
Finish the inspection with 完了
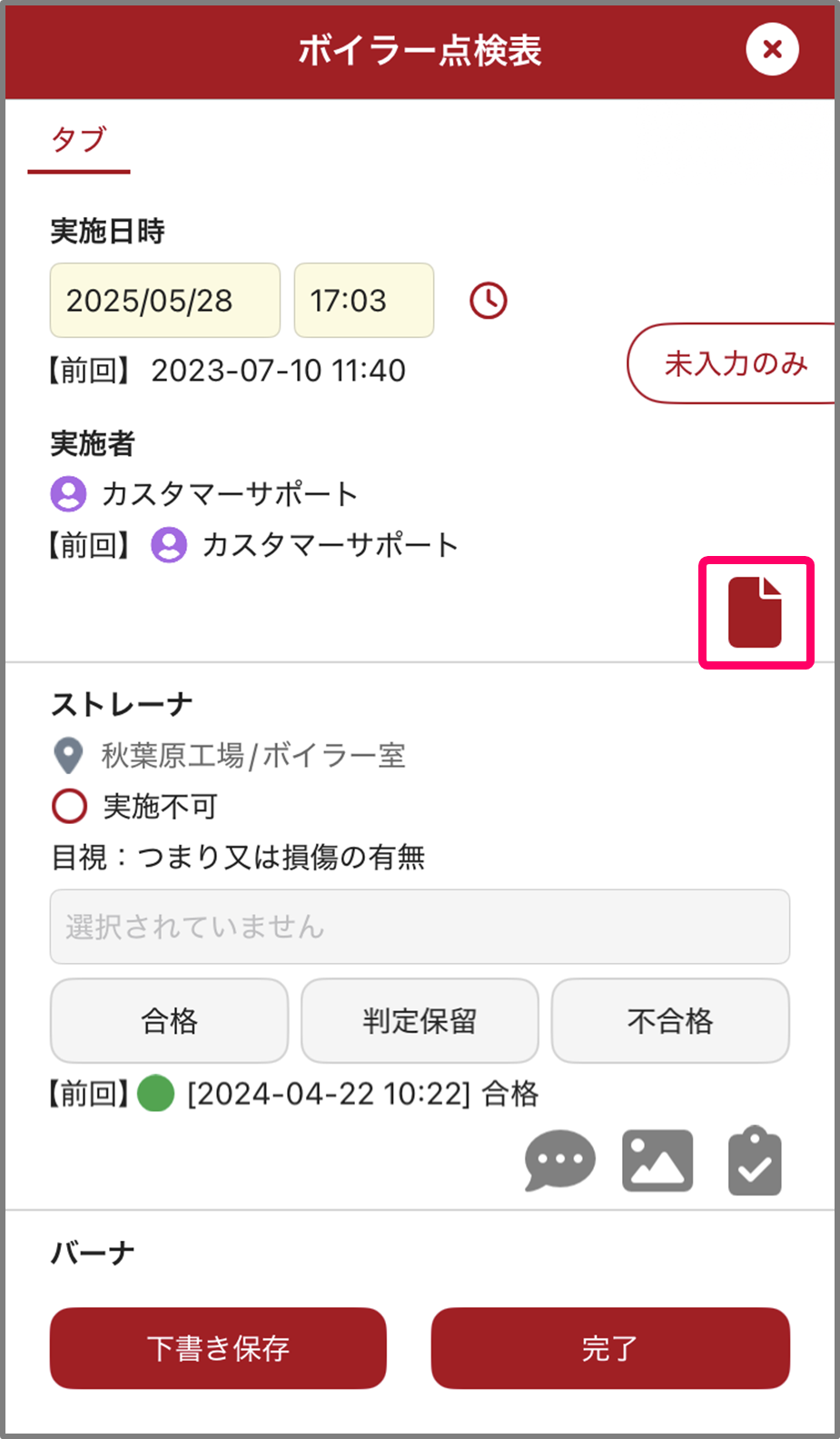(x=610, y=1348)
